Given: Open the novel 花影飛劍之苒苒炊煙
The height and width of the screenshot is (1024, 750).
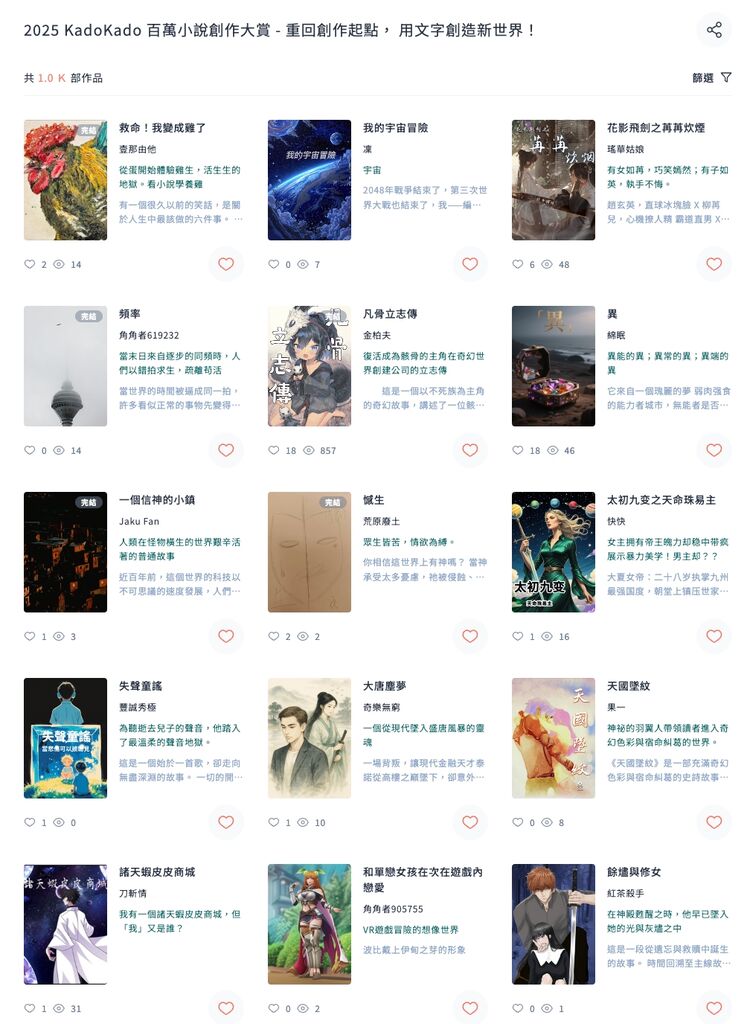Looking at the screenshot, I should point(655,128).
